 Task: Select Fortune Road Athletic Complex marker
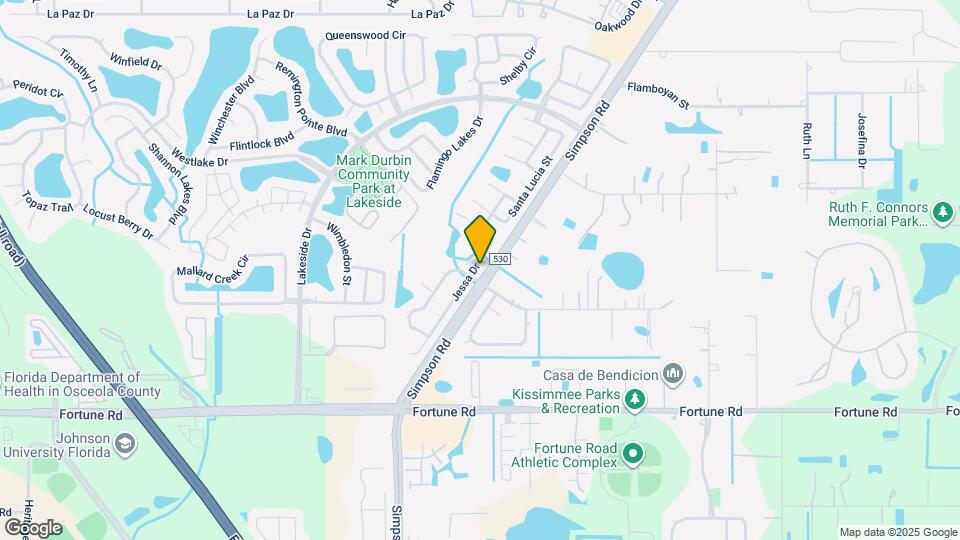(x=632, y=455)
